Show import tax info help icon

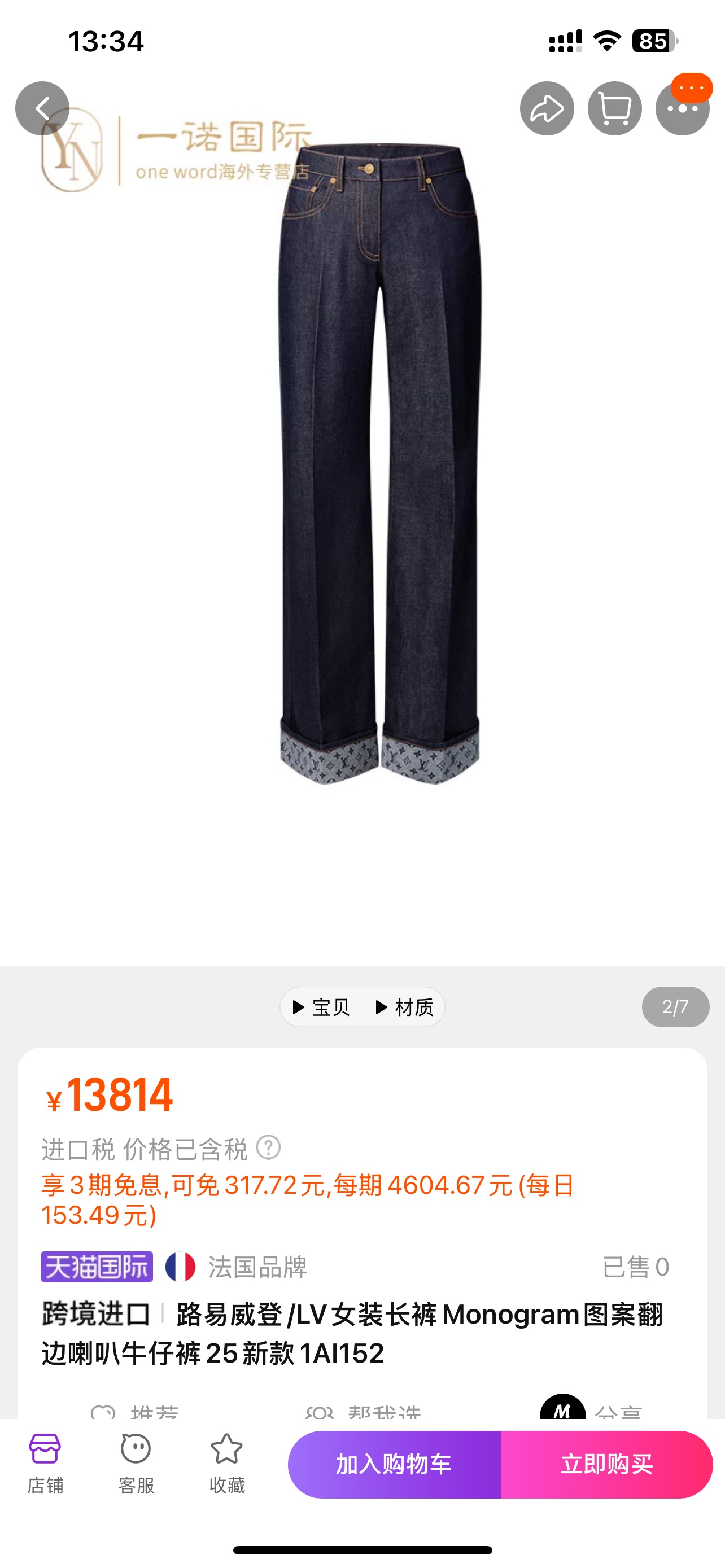coord(268,1147)
